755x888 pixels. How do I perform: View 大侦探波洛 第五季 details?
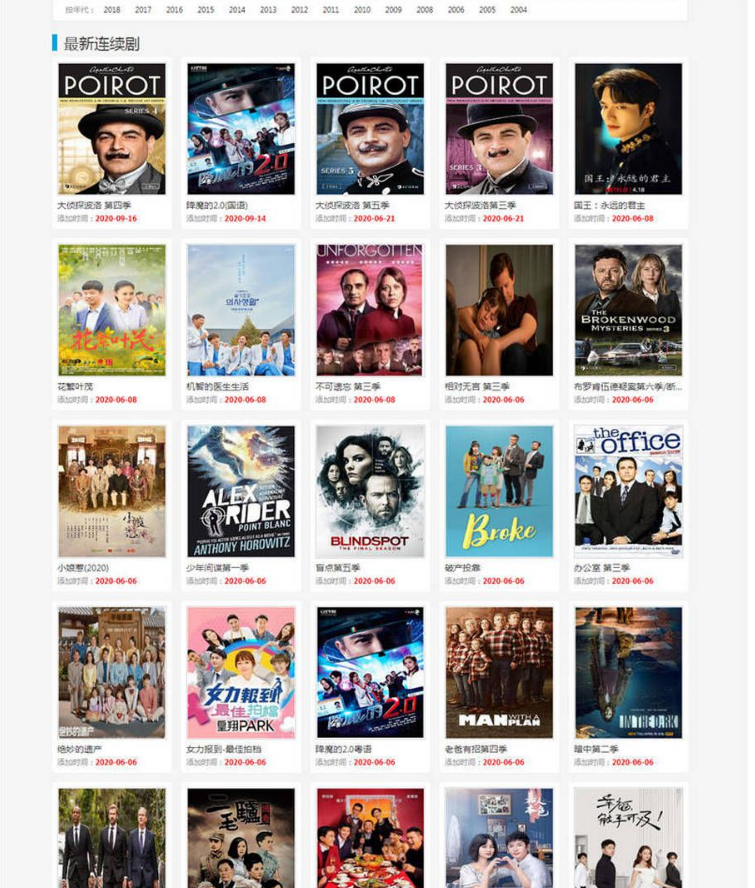370,129
